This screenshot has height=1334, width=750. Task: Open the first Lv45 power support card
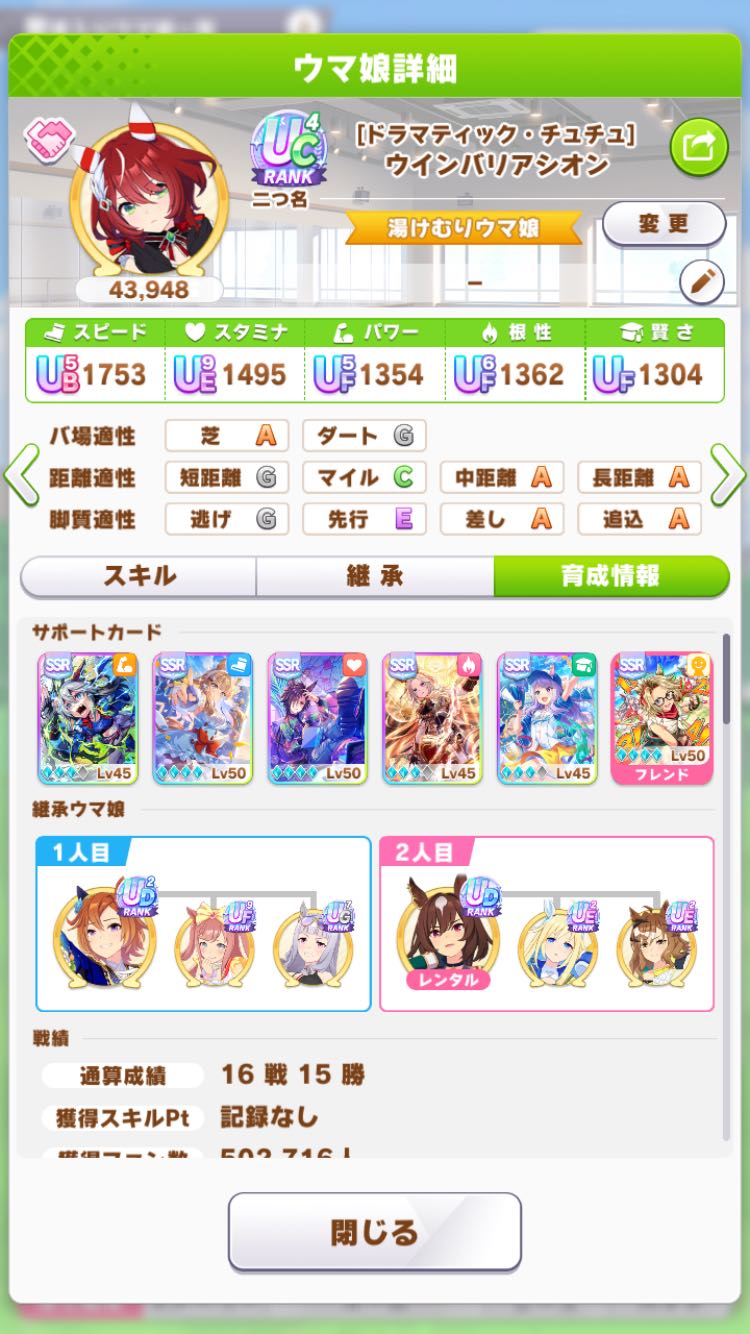(x=88, y=717)
